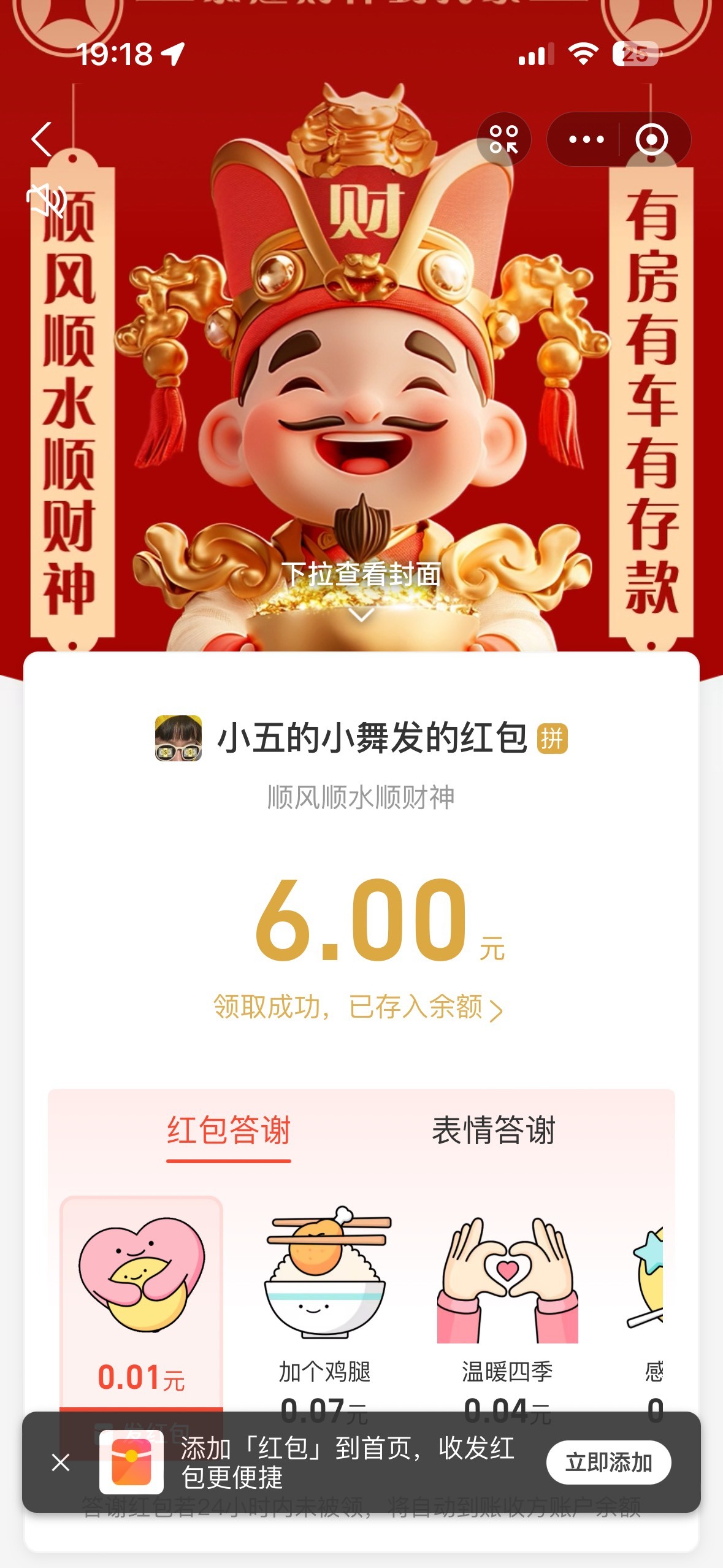This screenshot has width=723, height=1568.
Task: Switch to 表情答谢 tab
Action: 493,1131
